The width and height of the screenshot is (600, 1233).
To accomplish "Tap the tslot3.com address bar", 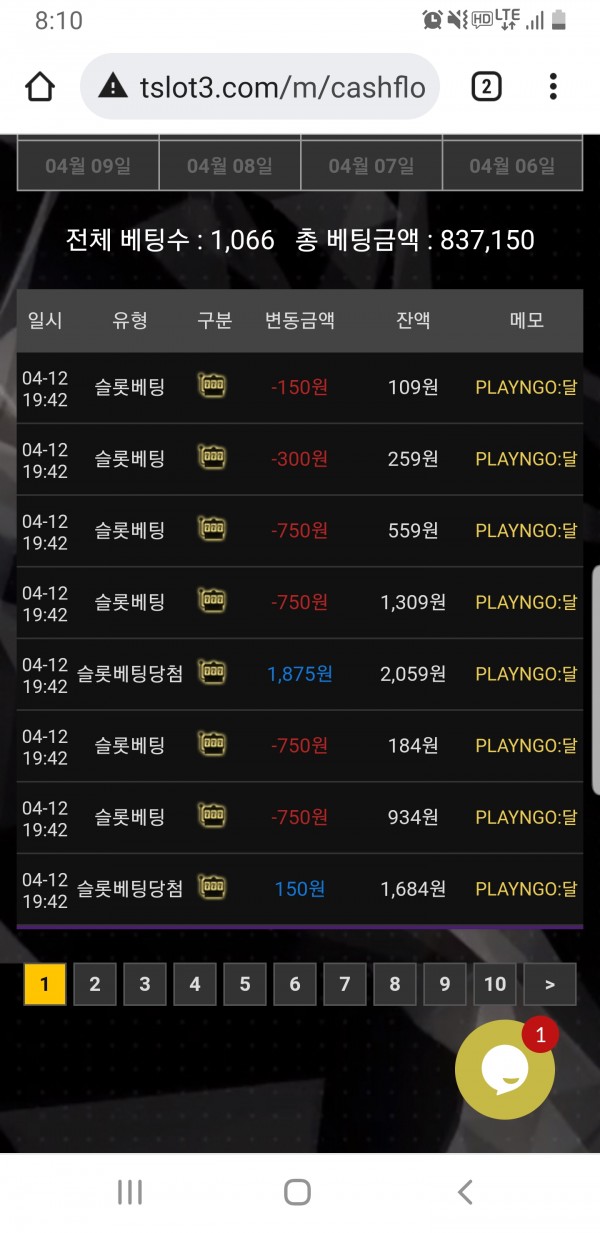I will (260, 87).
